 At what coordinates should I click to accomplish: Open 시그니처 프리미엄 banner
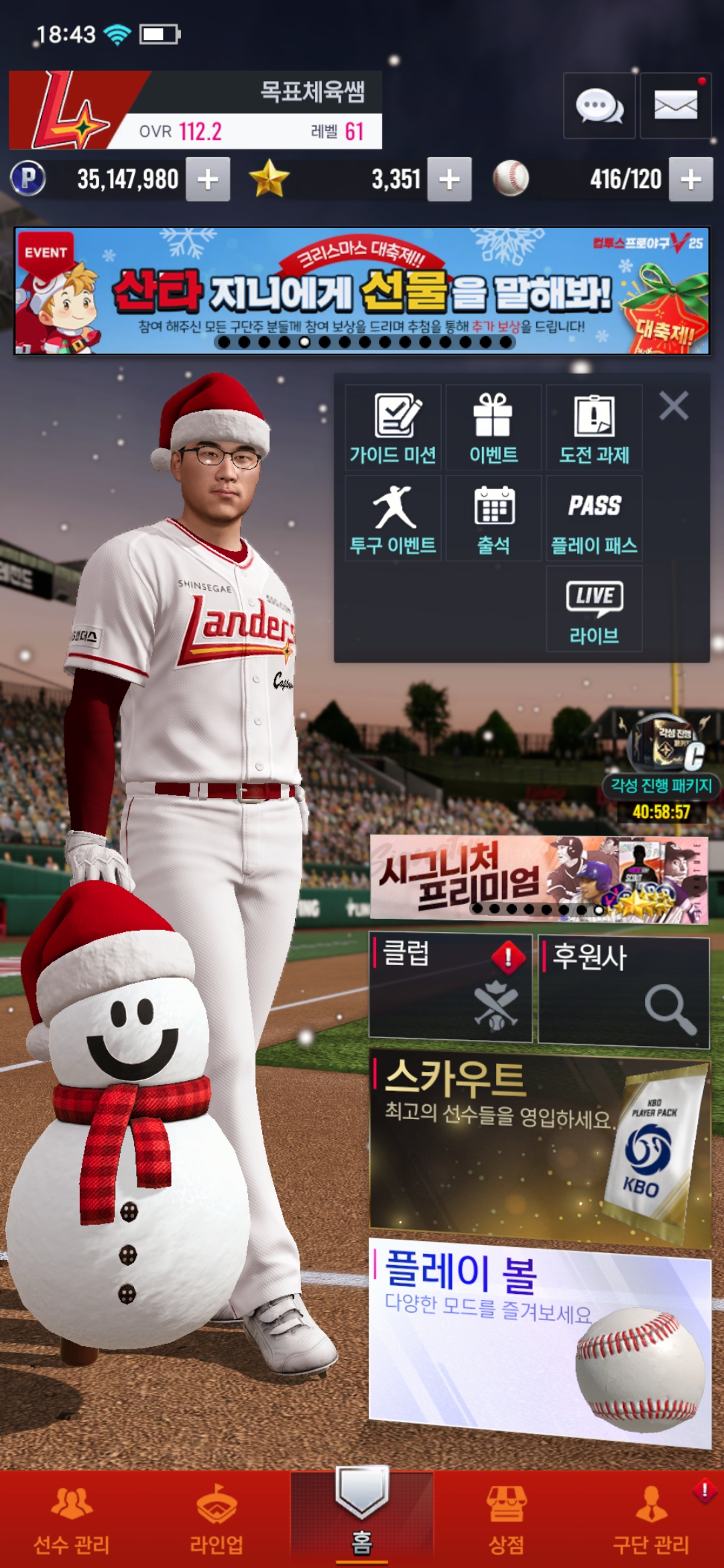tap(539, 878)
